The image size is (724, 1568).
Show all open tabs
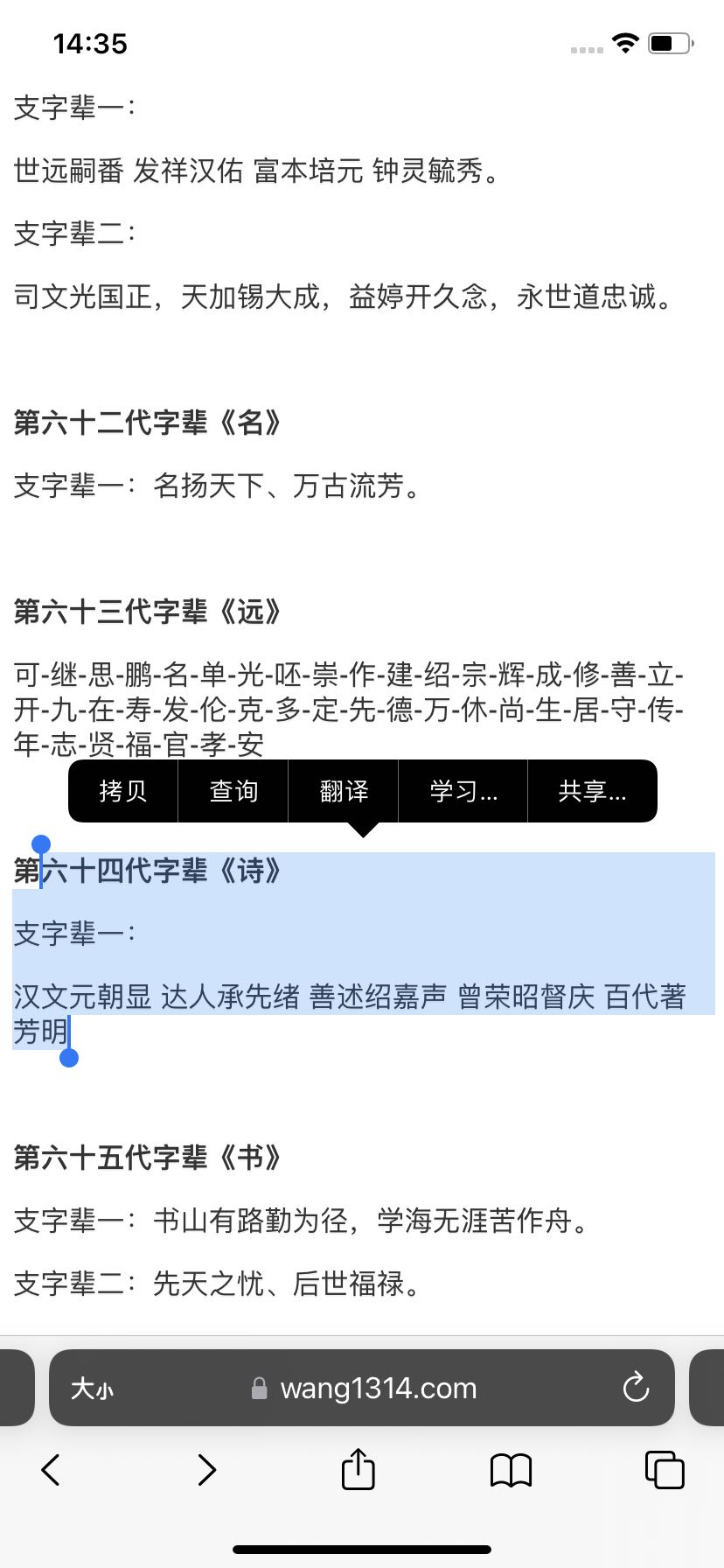point(664,1470)
